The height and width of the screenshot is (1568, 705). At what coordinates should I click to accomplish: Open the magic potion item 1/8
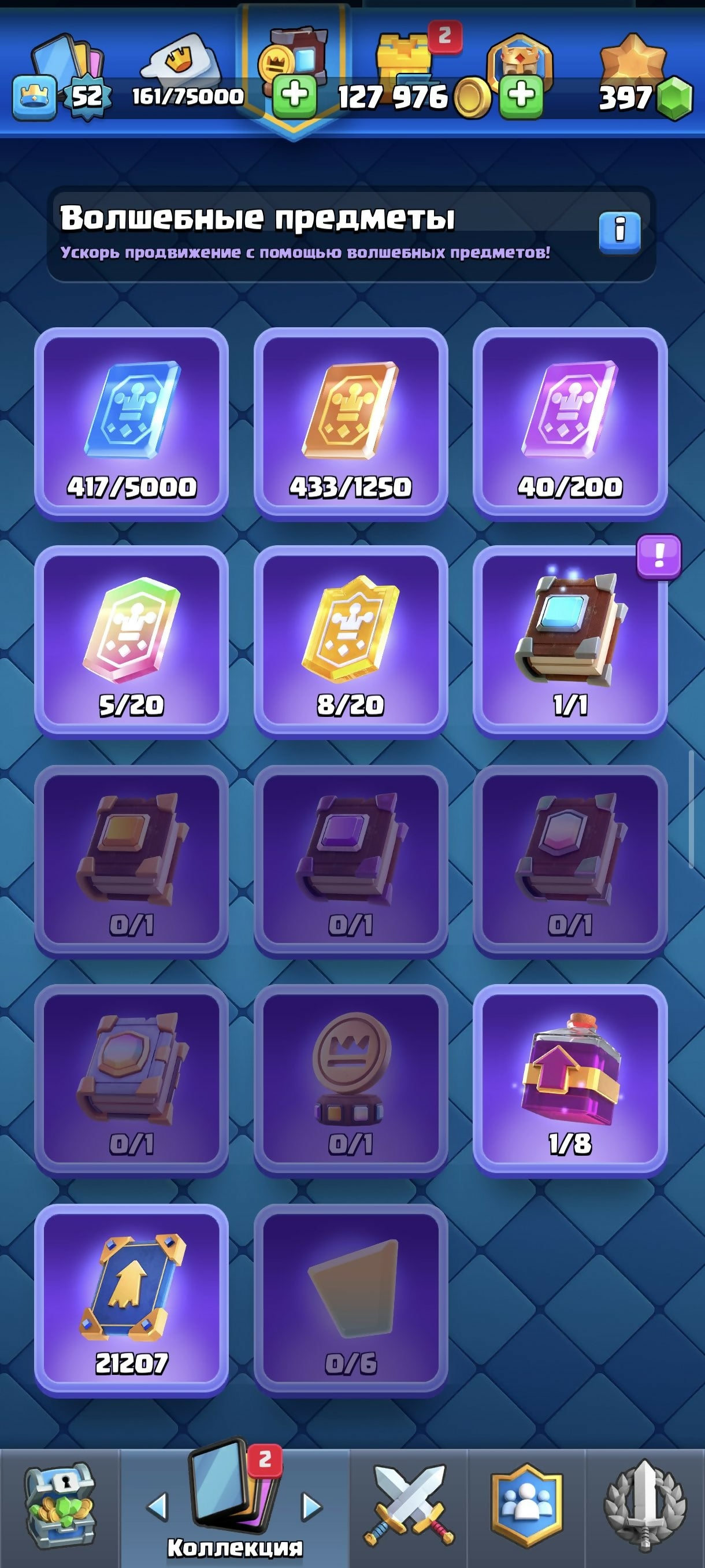point(570,1079)
